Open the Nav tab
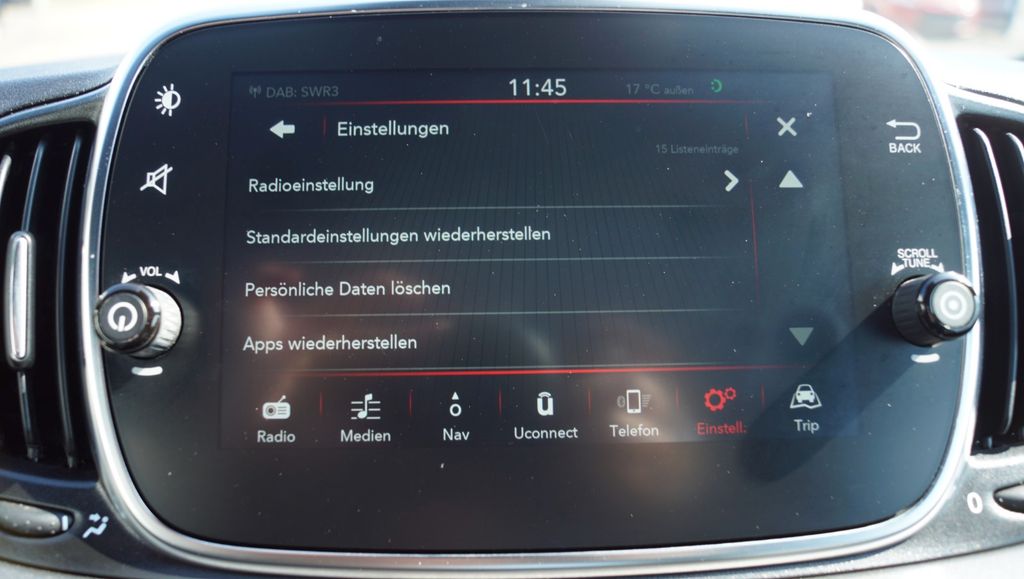 pos(456,417)
